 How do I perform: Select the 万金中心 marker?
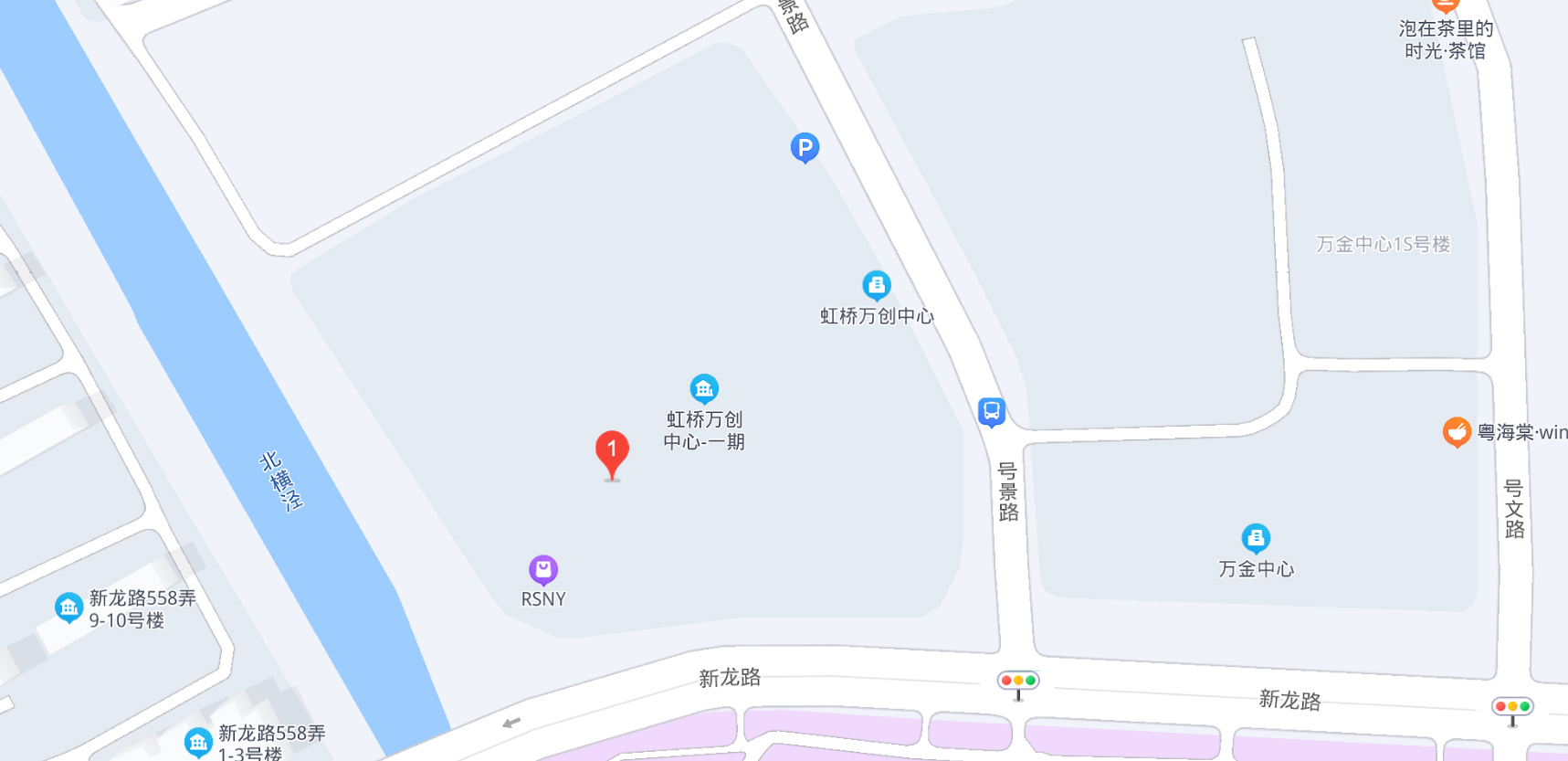(1256, 538)
